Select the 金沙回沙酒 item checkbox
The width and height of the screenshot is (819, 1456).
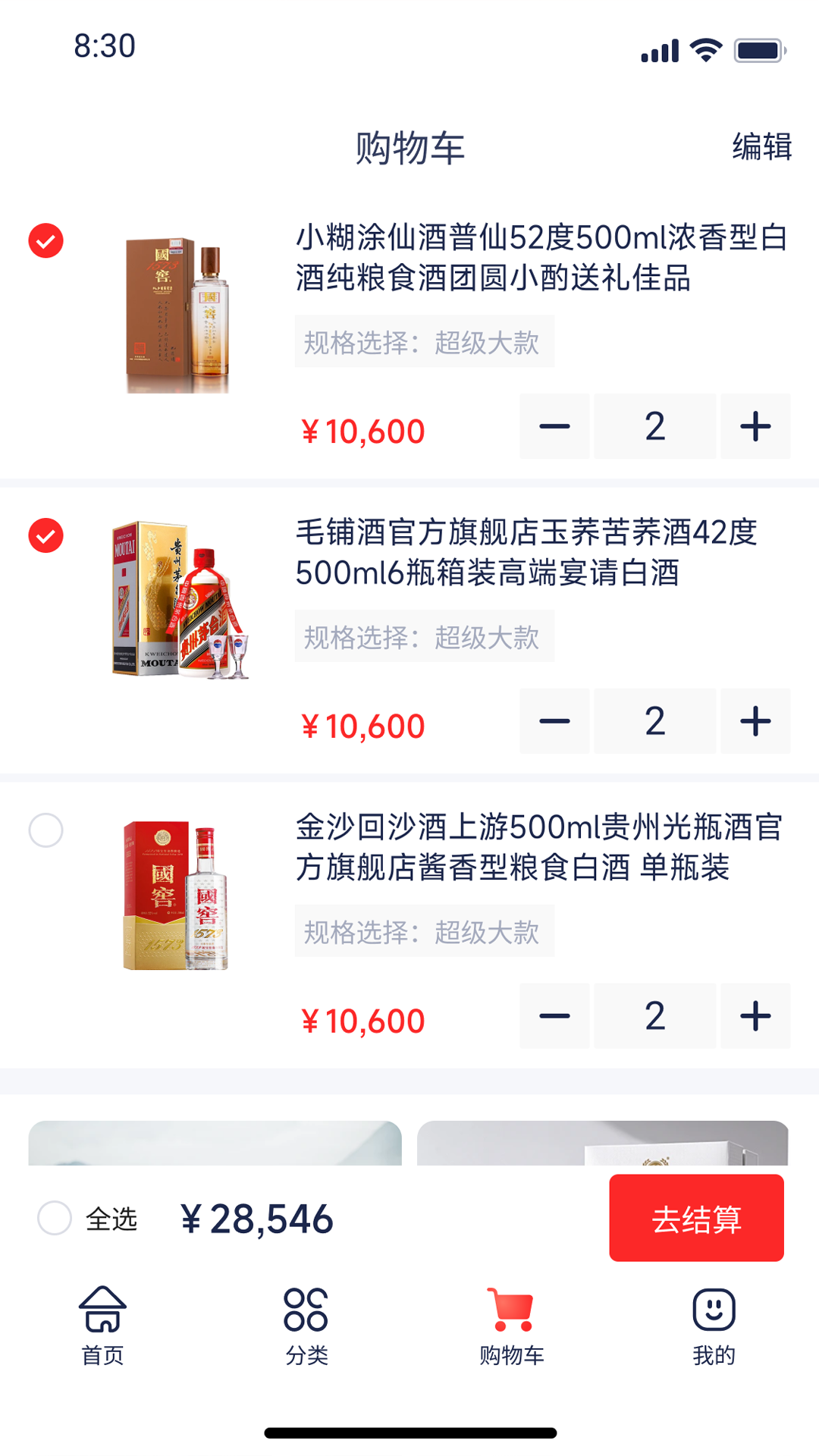48,831
